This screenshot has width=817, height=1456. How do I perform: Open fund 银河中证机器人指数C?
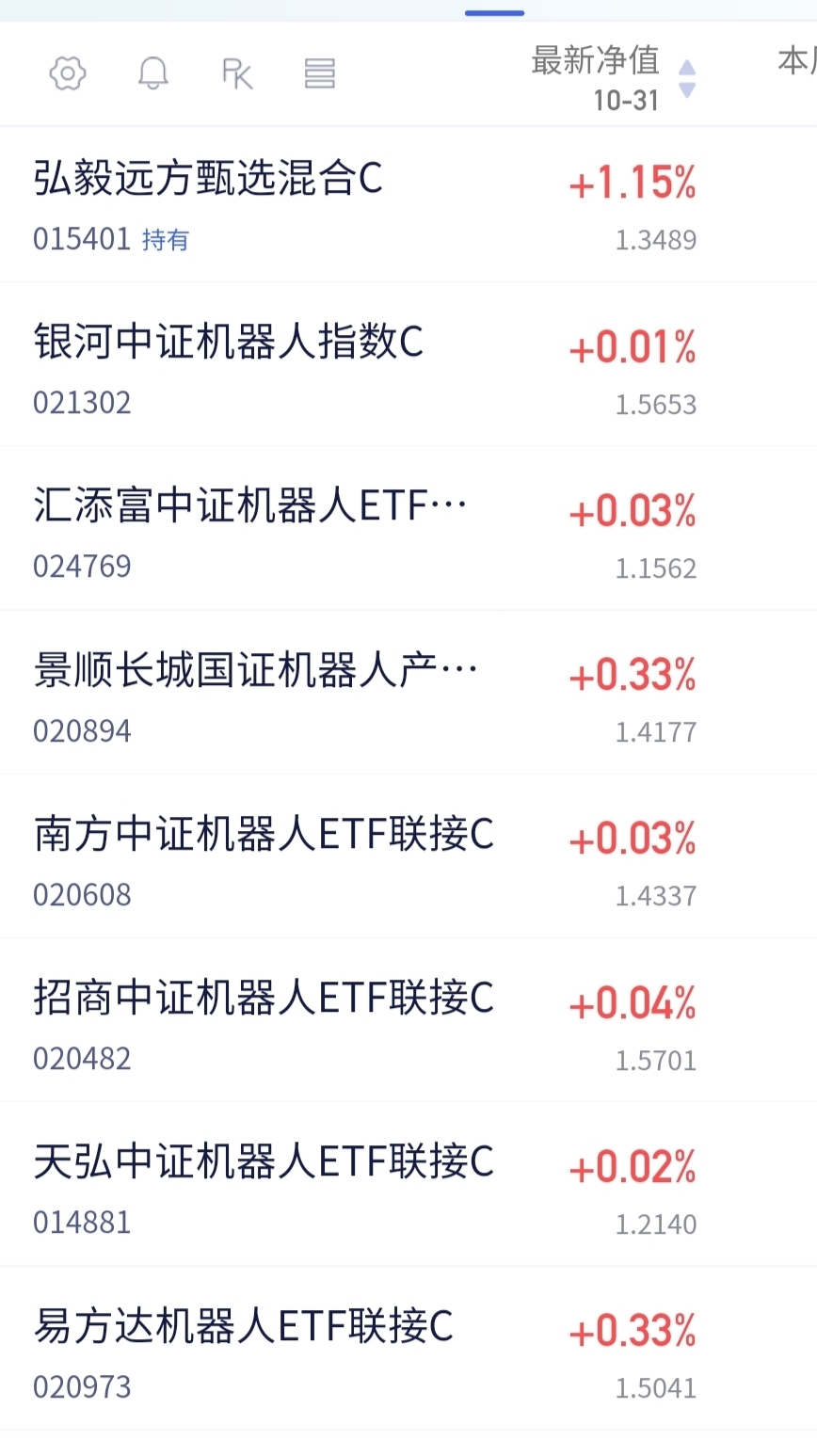click(229, 343)
